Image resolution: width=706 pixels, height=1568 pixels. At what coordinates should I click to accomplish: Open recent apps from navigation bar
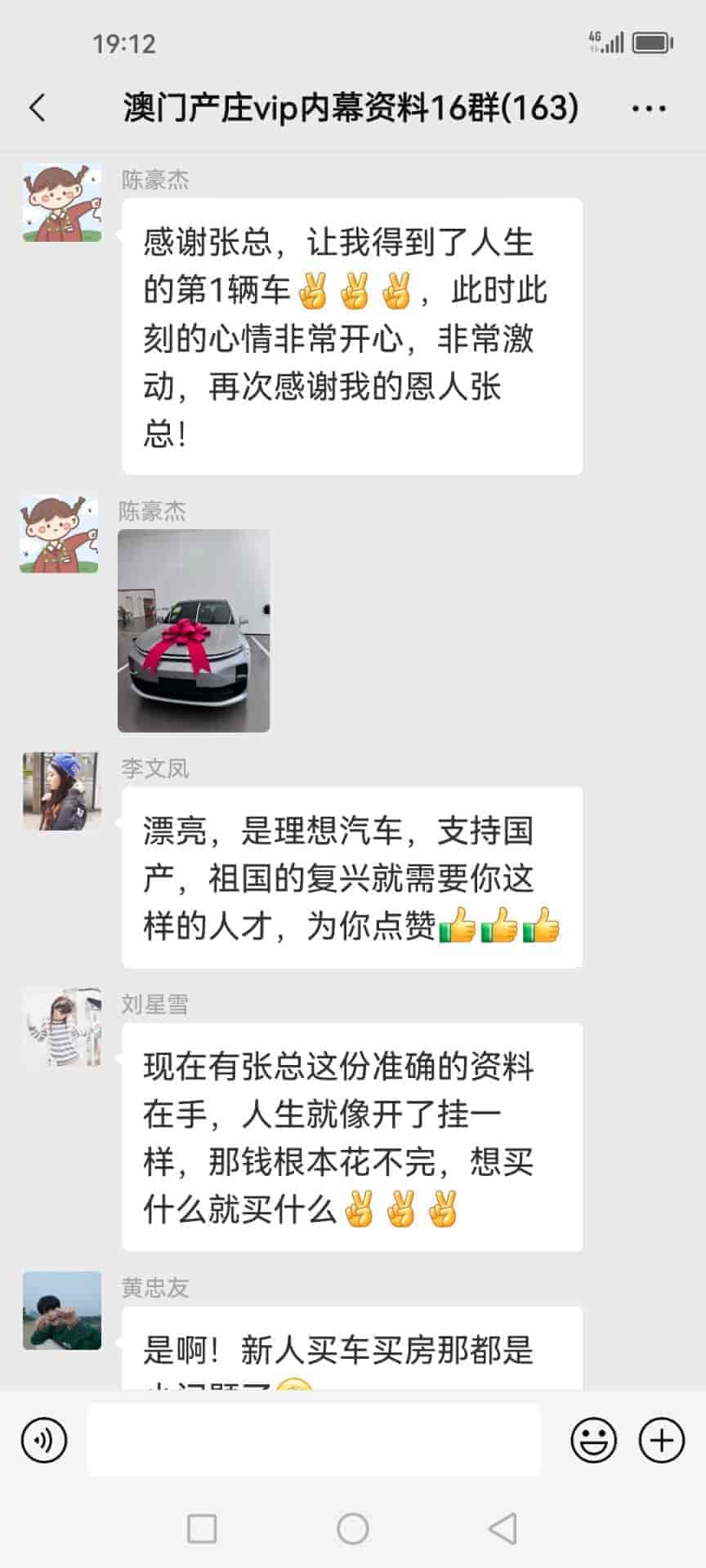[202, 1529]
